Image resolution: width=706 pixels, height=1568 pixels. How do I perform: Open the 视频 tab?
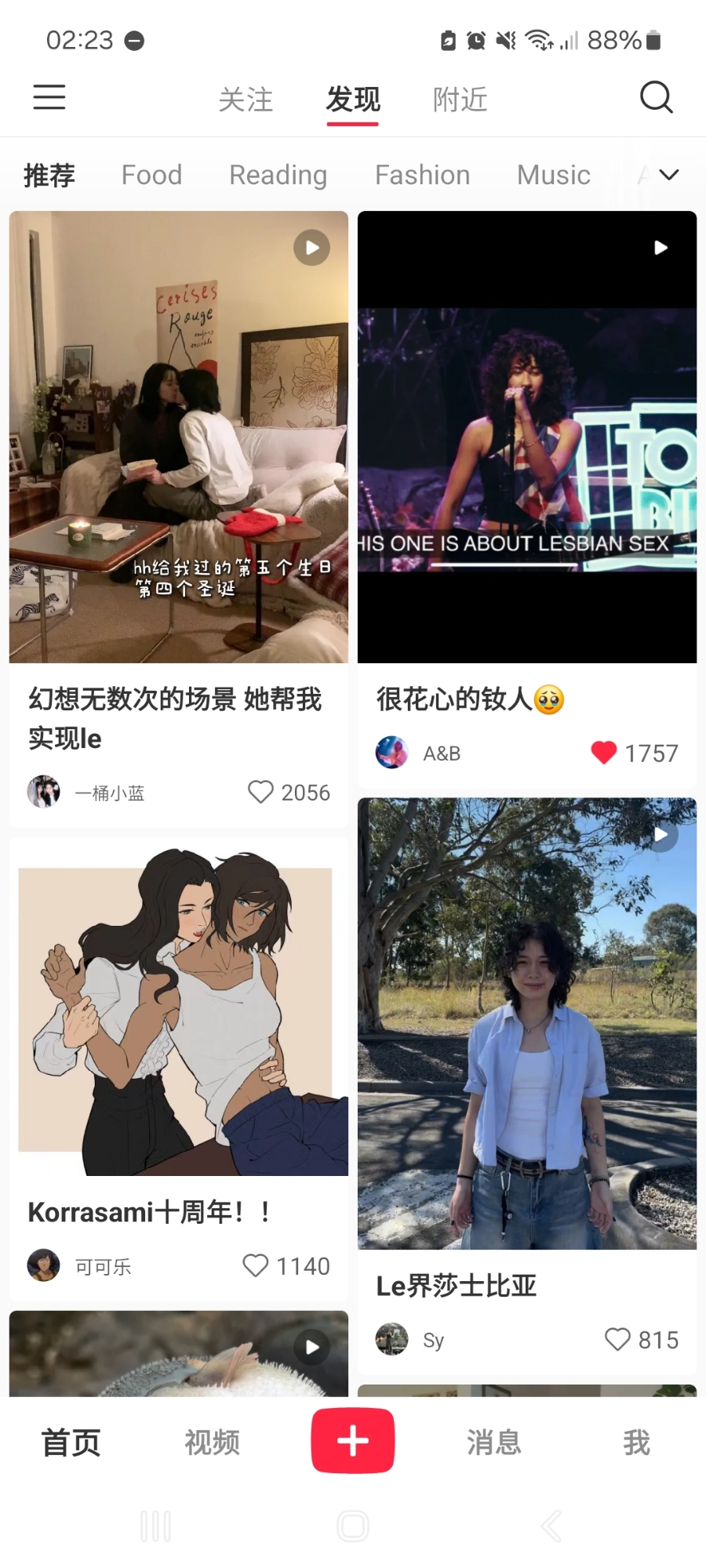[x=212, y=1443]
